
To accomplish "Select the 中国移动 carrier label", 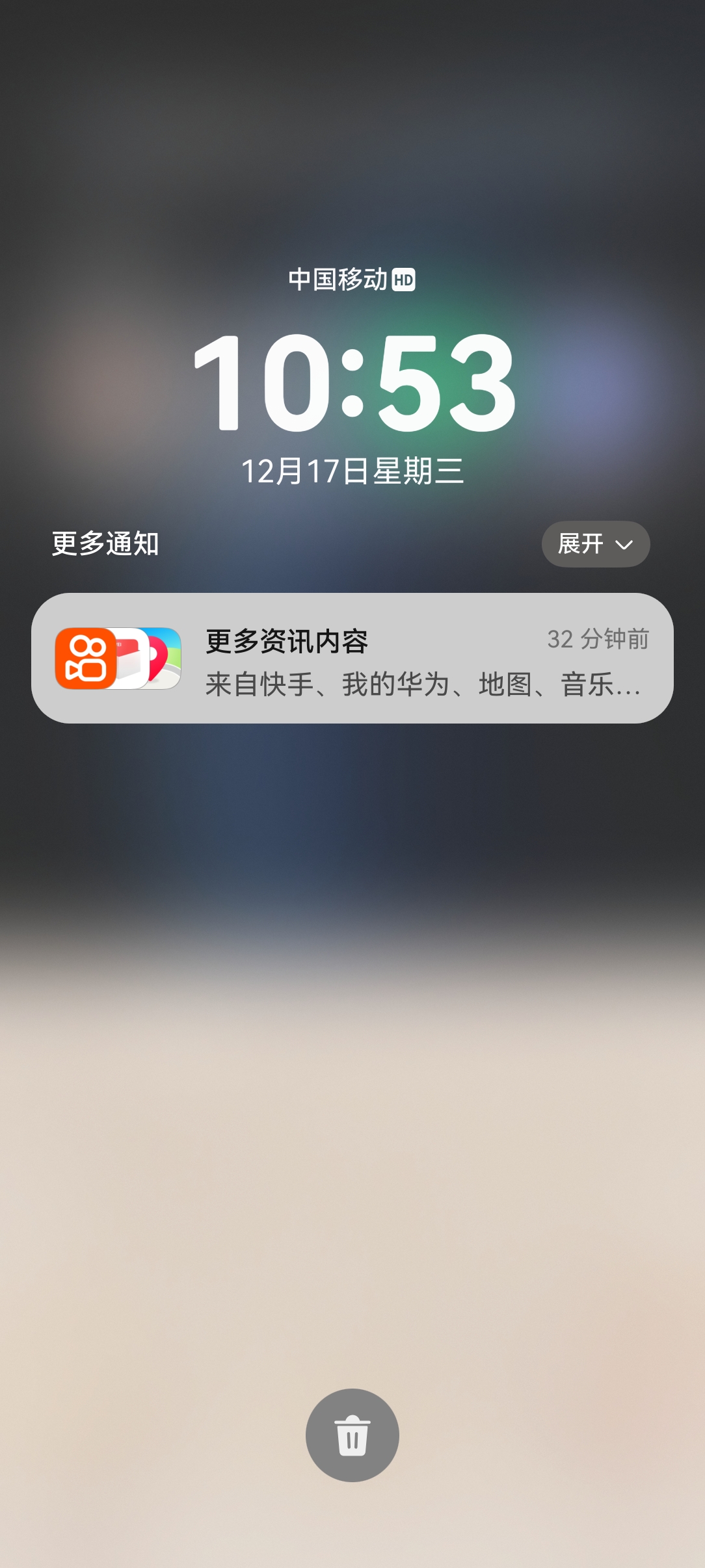I will 338,278.
